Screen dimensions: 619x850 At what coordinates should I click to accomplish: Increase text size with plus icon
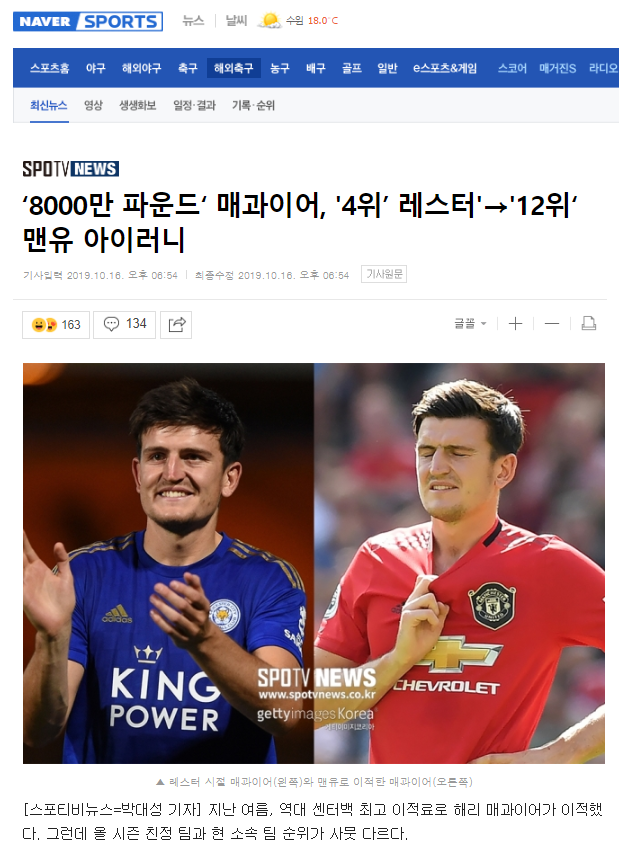(x=515, y=324)
